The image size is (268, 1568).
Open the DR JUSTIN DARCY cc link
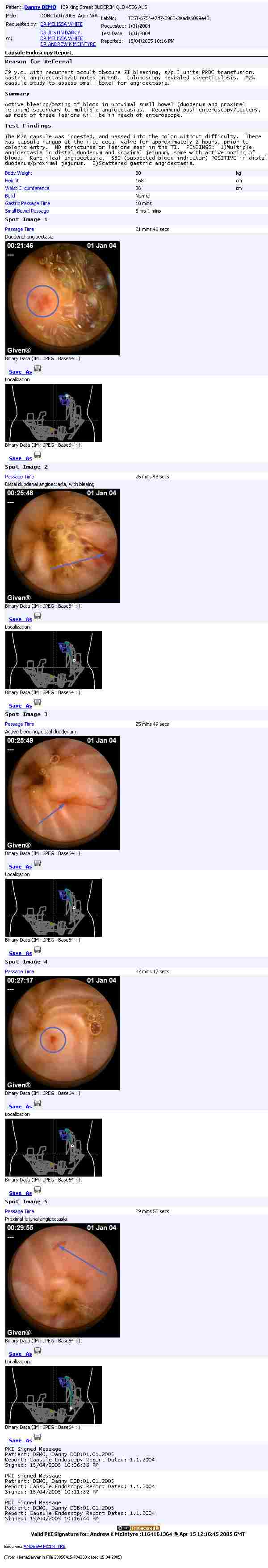click(60, 33)
